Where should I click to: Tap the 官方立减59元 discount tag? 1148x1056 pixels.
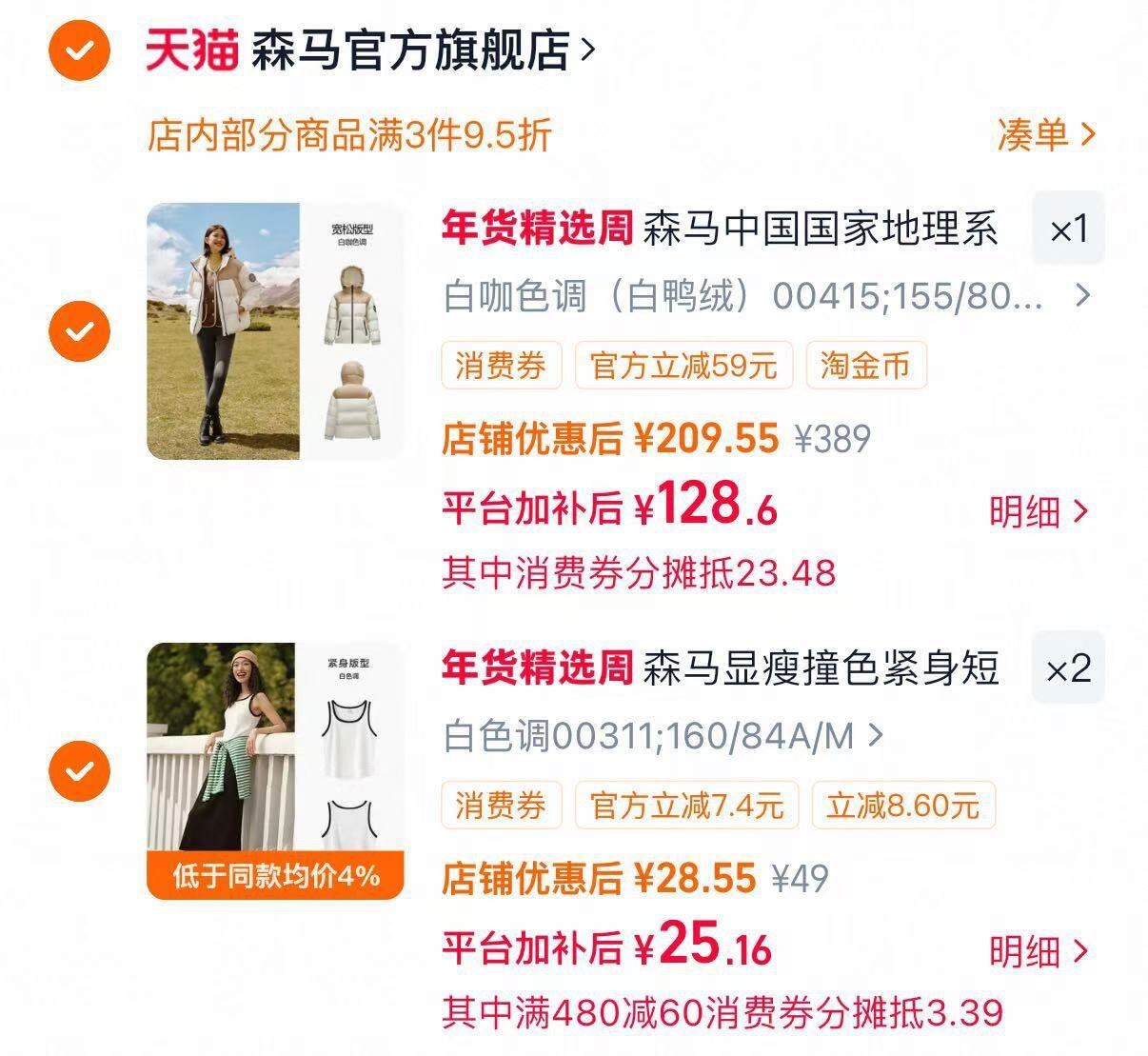coord(683,366)
